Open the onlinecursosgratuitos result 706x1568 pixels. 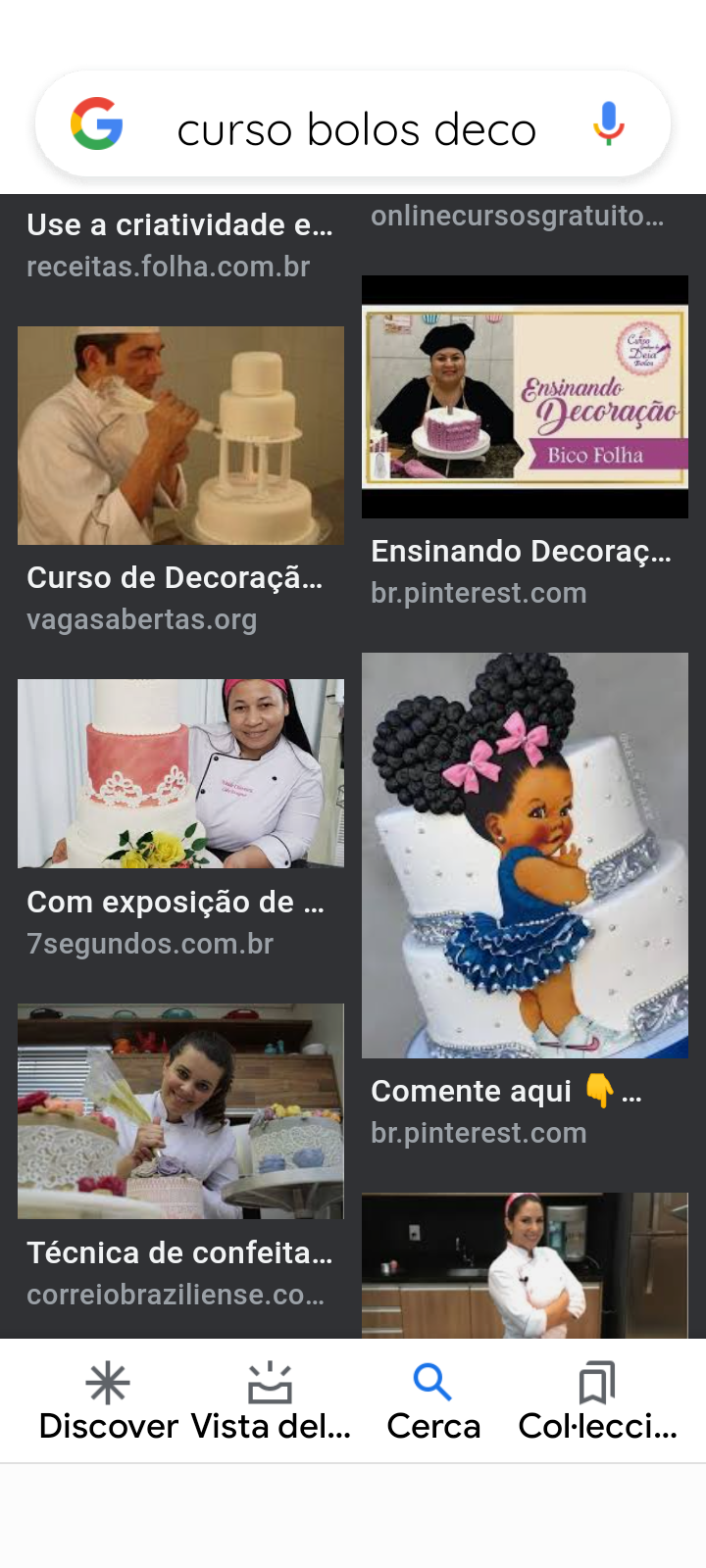(518, 216)
